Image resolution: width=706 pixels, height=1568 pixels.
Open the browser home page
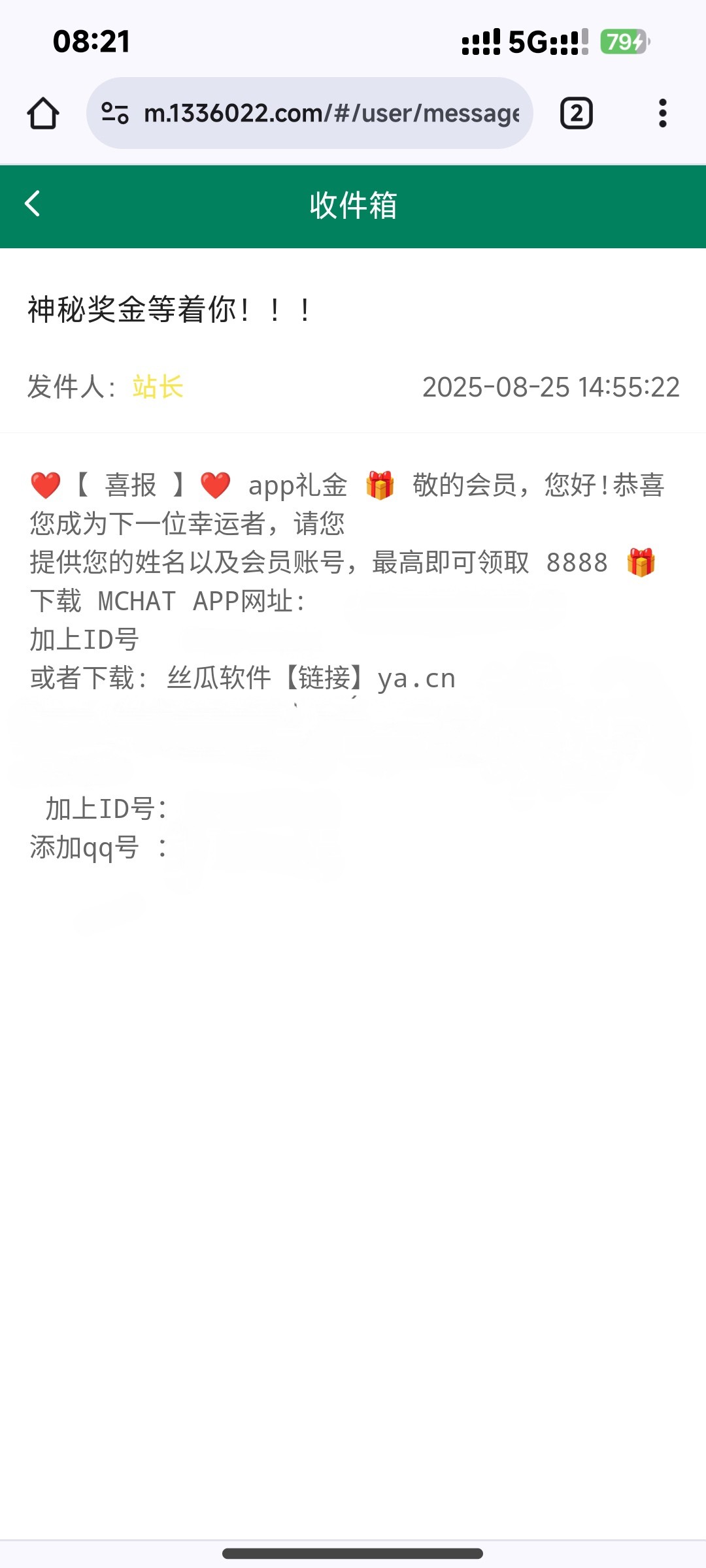43,114
